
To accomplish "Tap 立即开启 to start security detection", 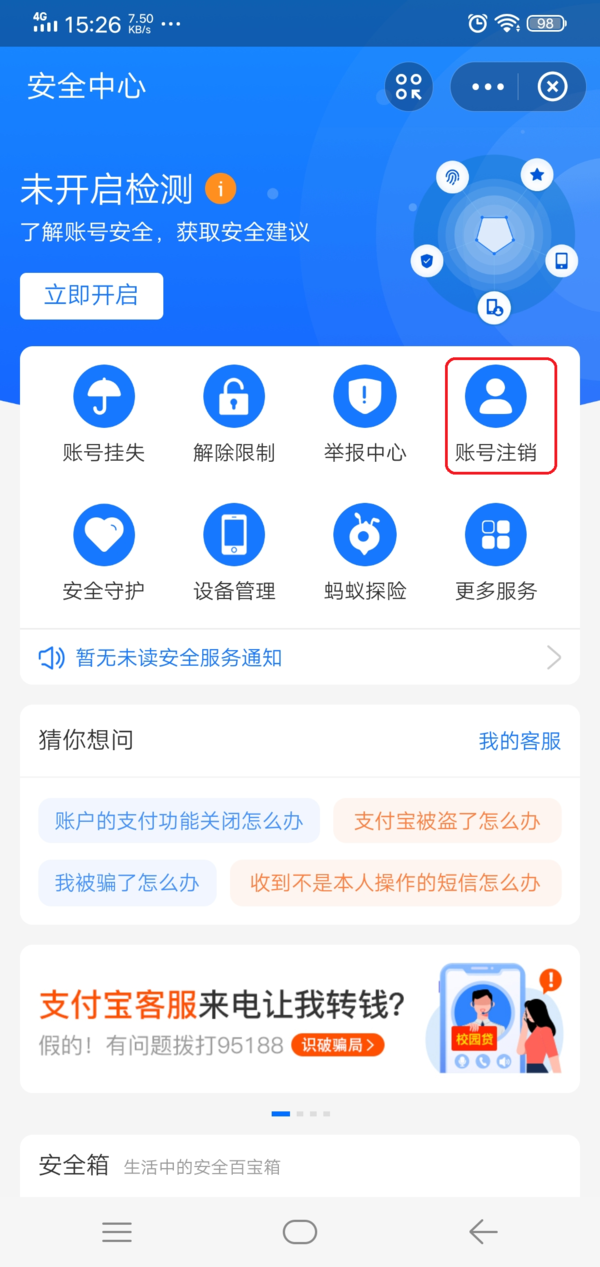I will click(x=91, y=295).
